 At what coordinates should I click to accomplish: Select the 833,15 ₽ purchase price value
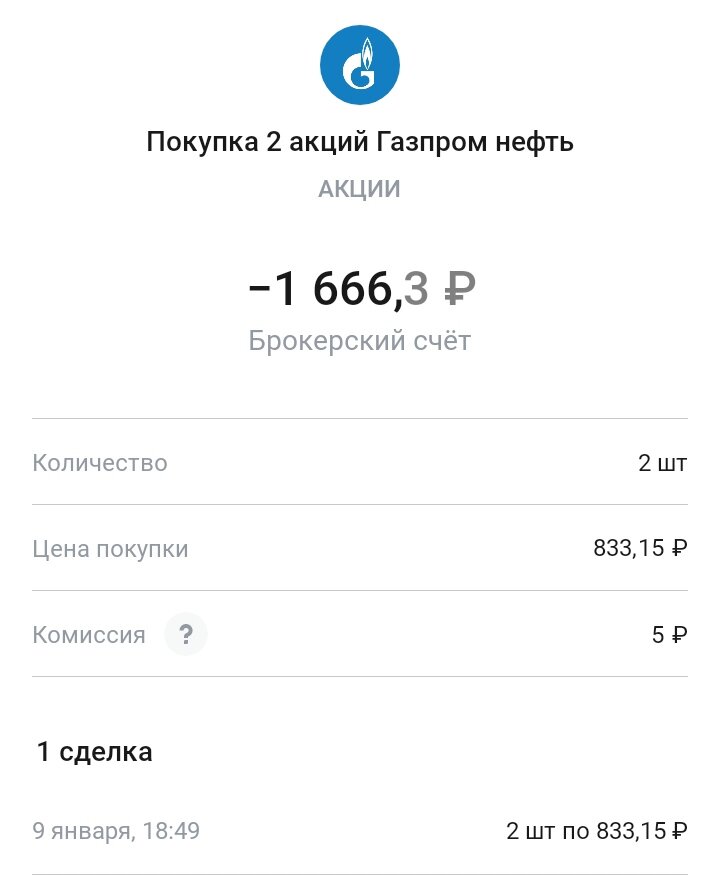tap(640, 548)
